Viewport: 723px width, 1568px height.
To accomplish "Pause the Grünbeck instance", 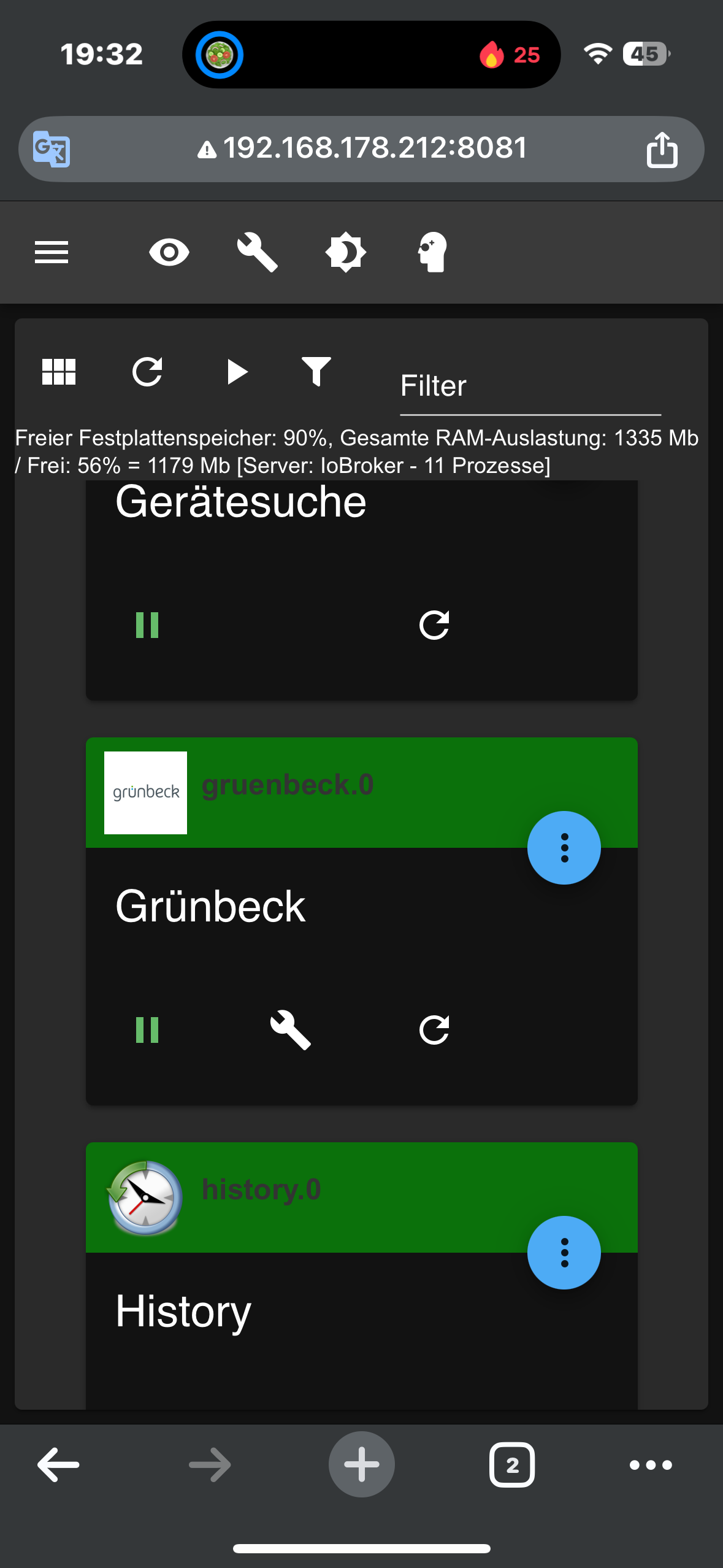I will pos(147,1030).
